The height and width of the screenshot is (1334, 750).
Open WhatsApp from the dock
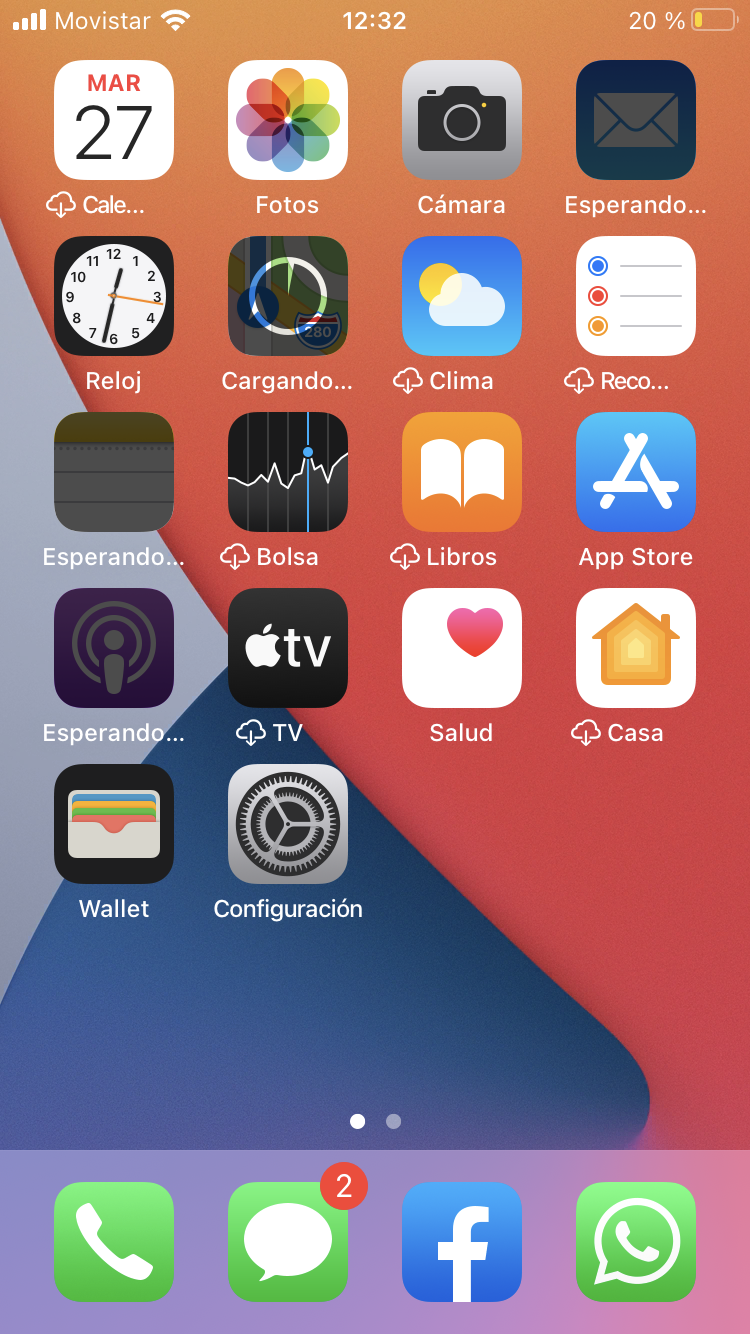[636, 1242]
